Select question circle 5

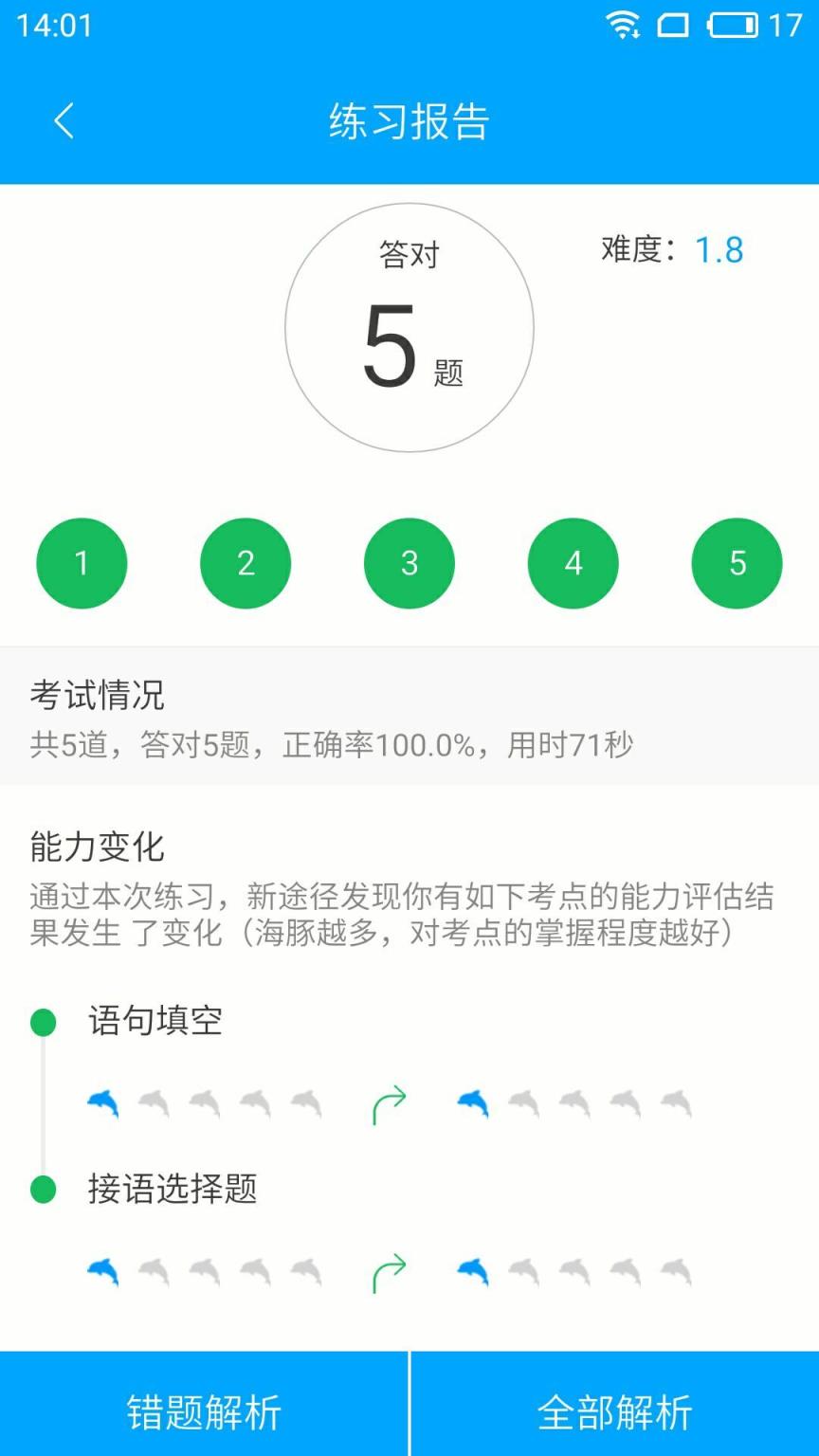click(x=737, y=562)
